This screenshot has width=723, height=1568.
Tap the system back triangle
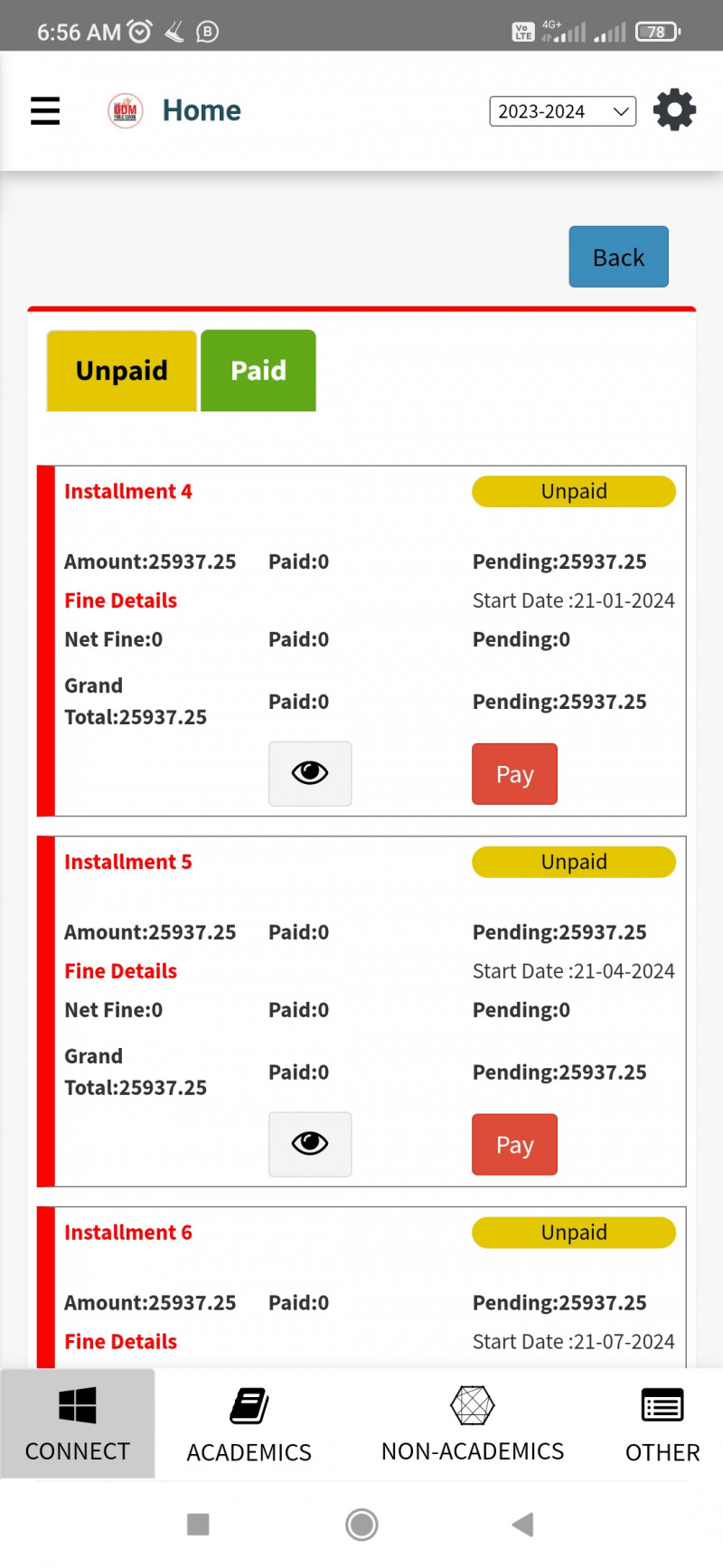click(x=522, y=1525)
